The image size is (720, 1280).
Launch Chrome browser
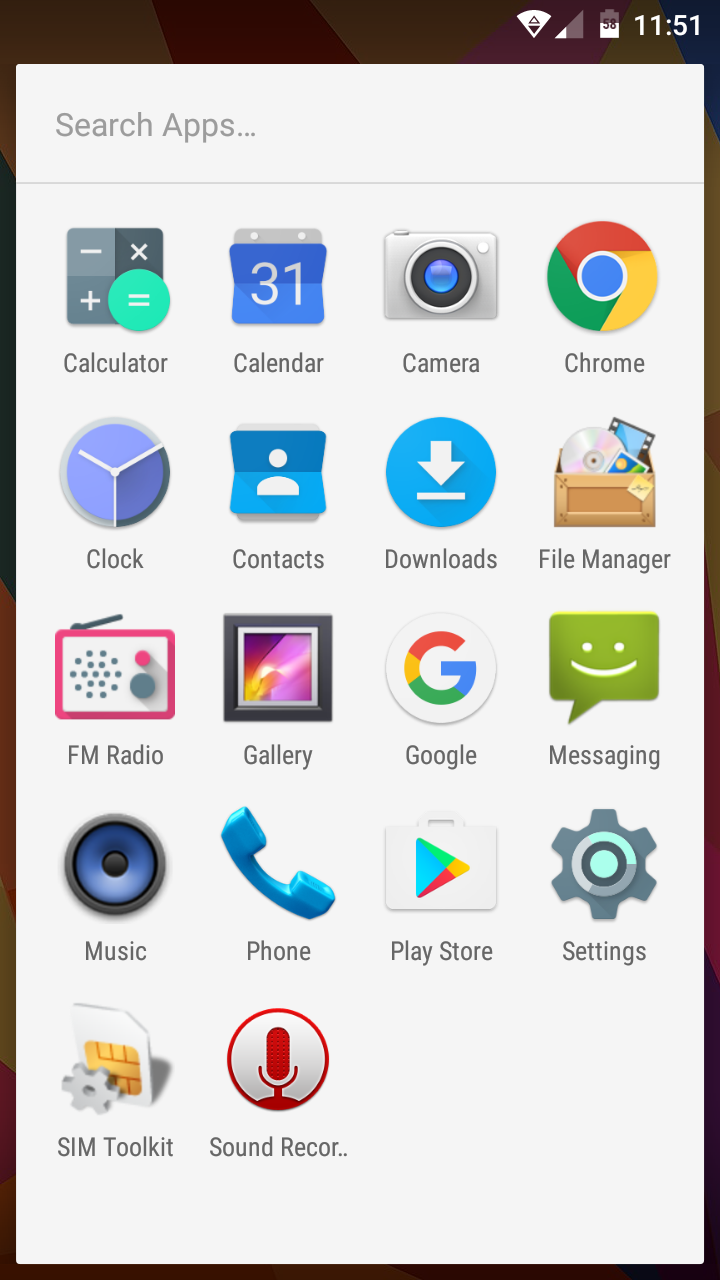(x=603, y=278)
